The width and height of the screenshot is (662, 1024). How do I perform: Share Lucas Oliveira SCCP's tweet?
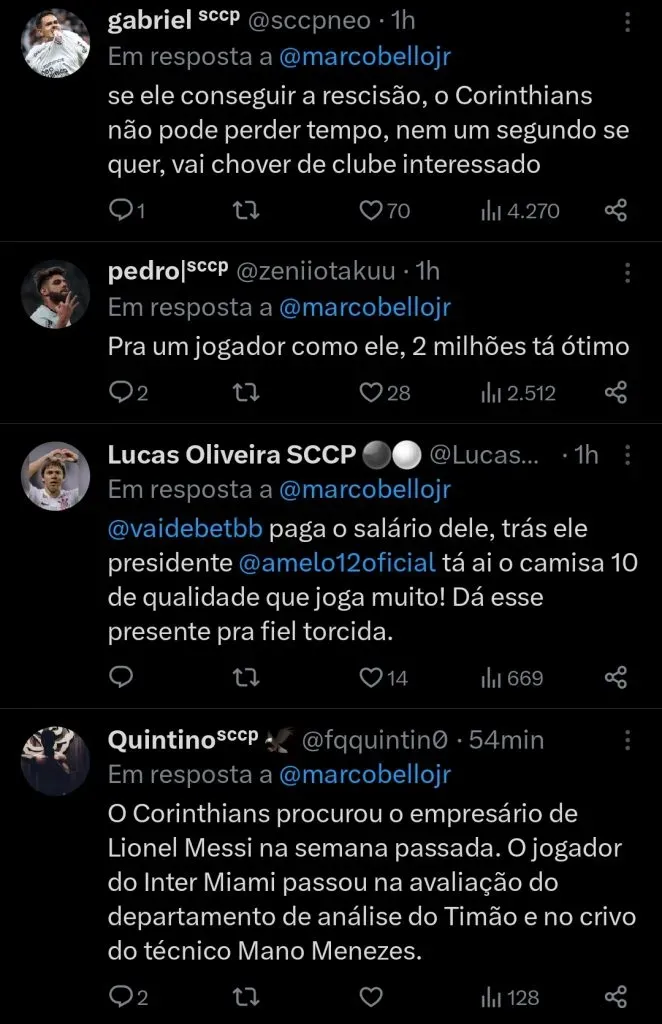[x=616, y=678]
